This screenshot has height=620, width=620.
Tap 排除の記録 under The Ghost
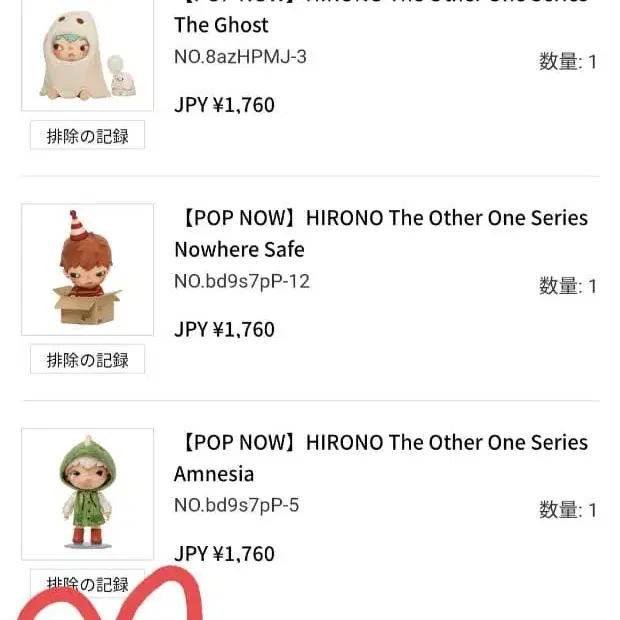point(87,135)
